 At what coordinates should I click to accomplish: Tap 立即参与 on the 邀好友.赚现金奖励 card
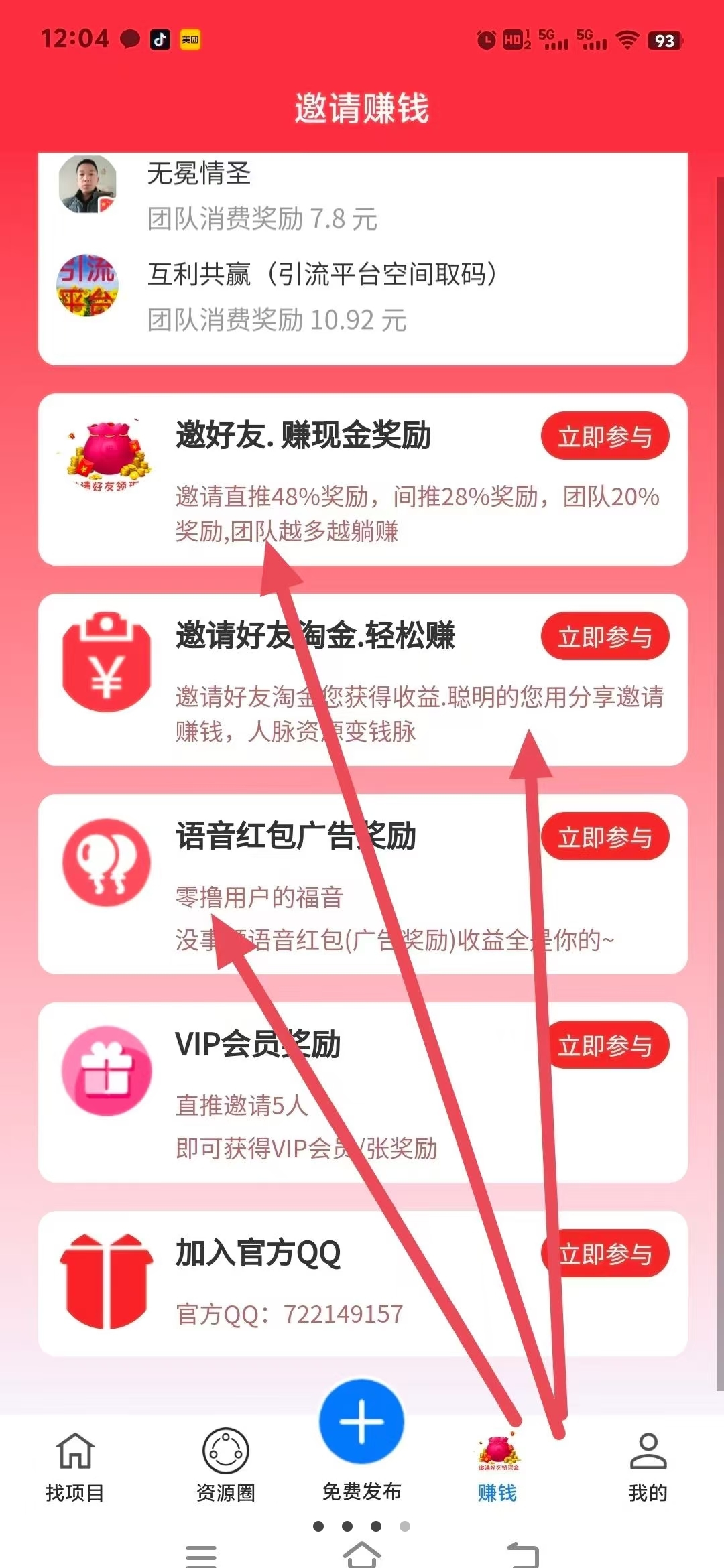[x=605, y=436]
